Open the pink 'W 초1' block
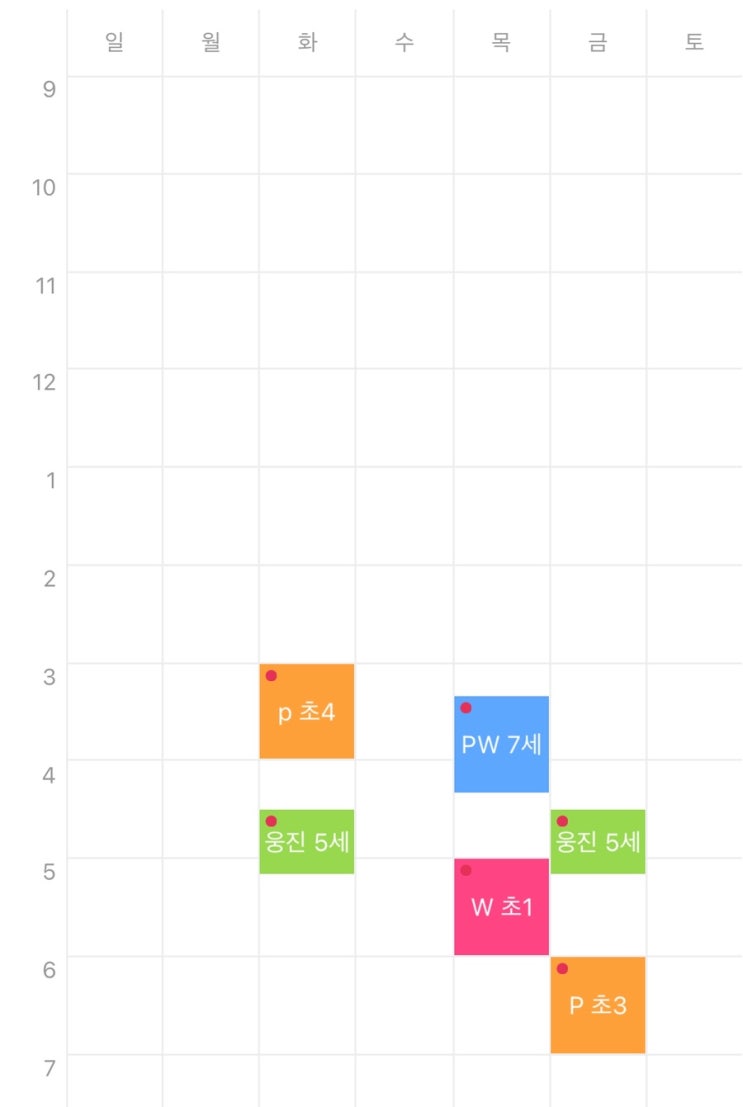743x1107 pixels. [501, 907]
